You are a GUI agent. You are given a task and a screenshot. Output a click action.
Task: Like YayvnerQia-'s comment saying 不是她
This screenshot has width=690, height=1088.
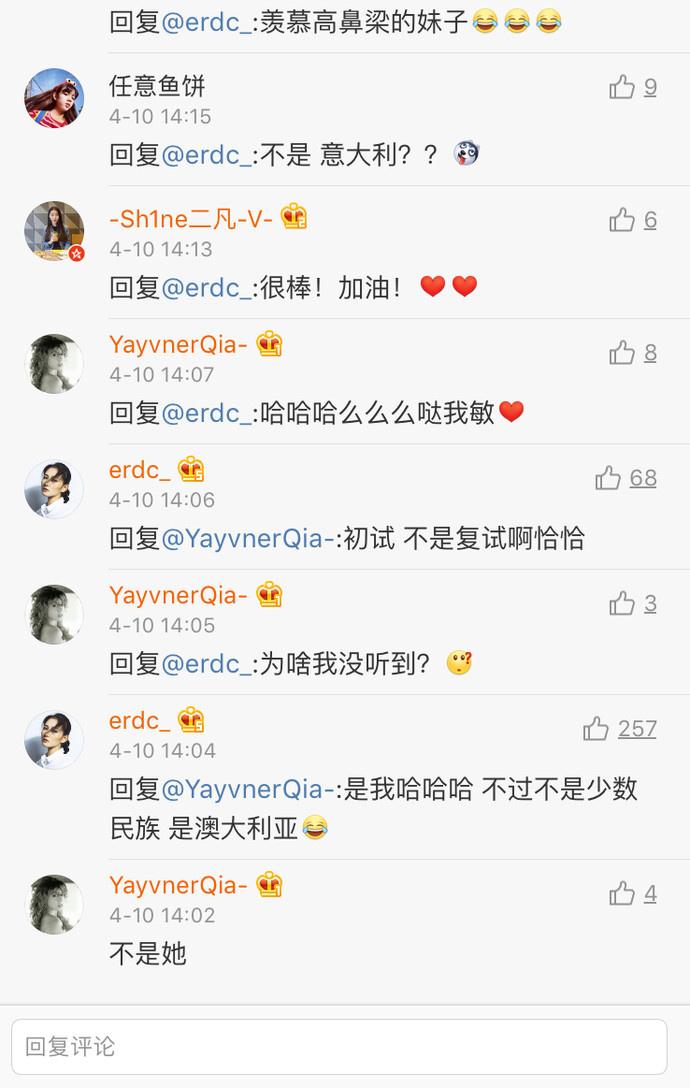pyautogui.click(x=622, y=894)
